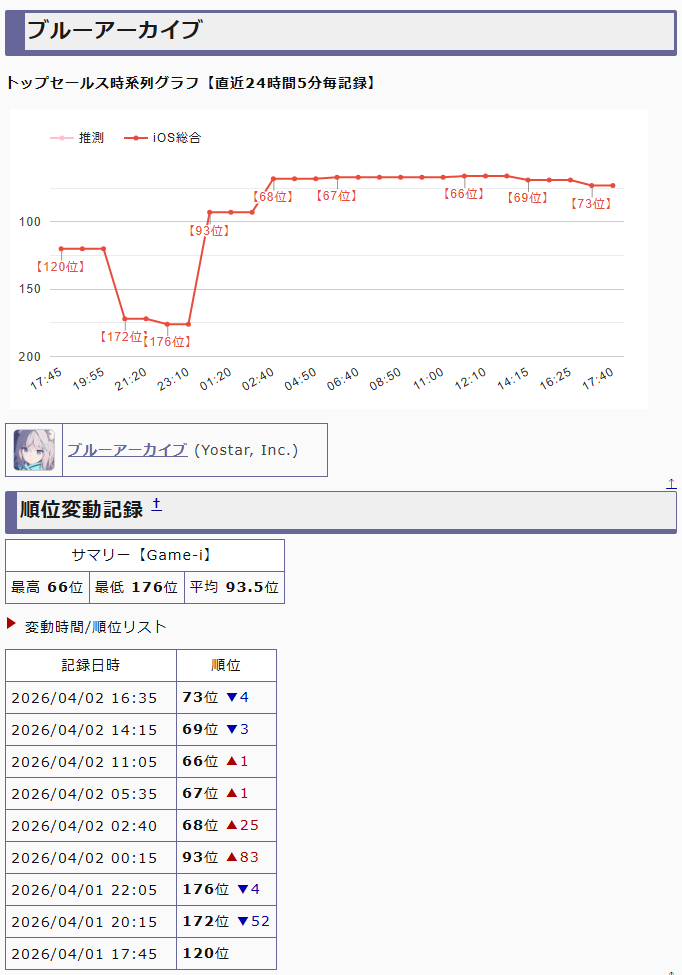This screenshot has height=975, width=682.
Task: Open the ブルーアーカイブ app link
Action: [x=127, y=450]
